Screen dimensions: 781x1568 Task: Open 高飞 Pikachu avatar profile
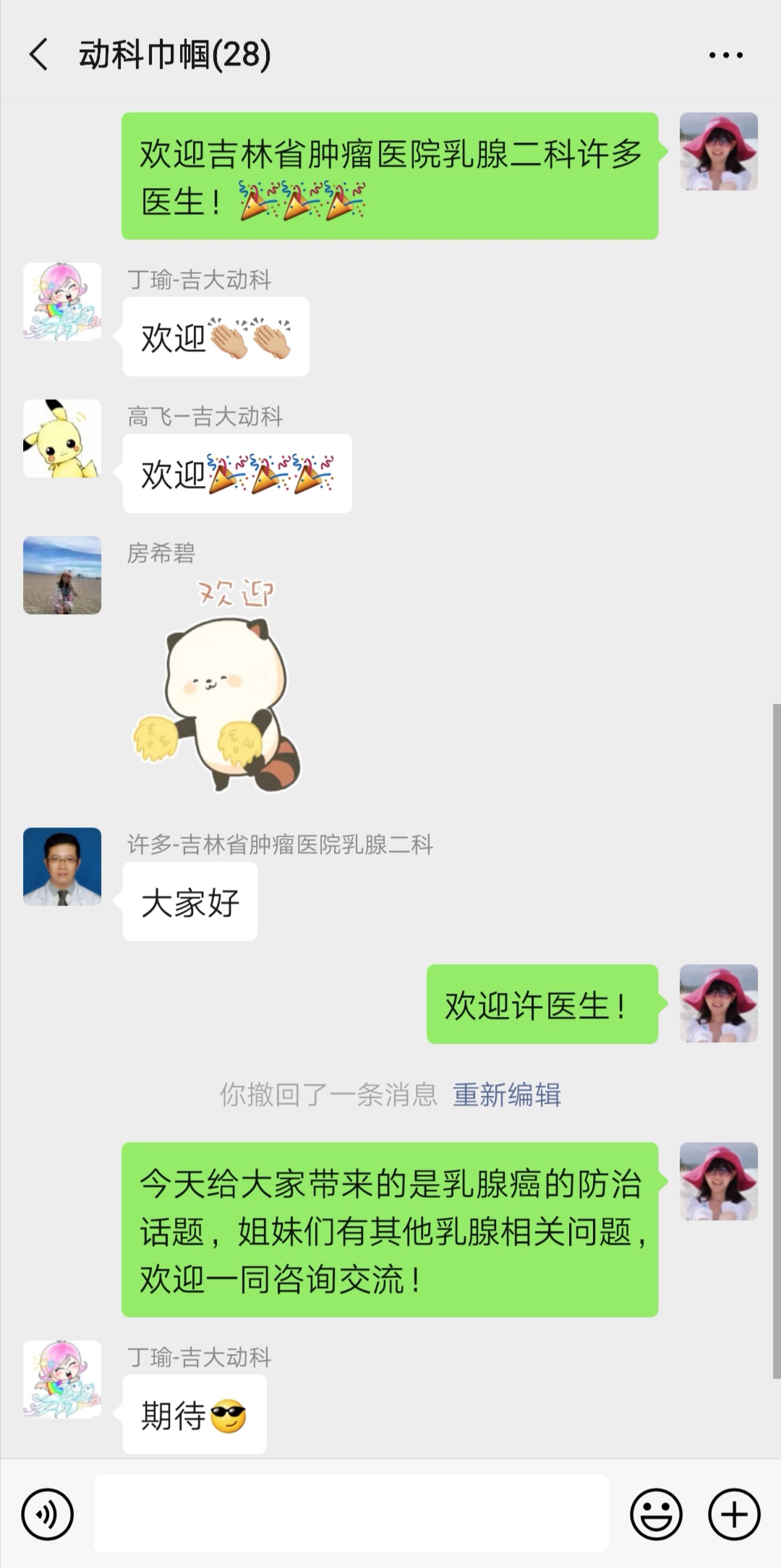point(62,438)
